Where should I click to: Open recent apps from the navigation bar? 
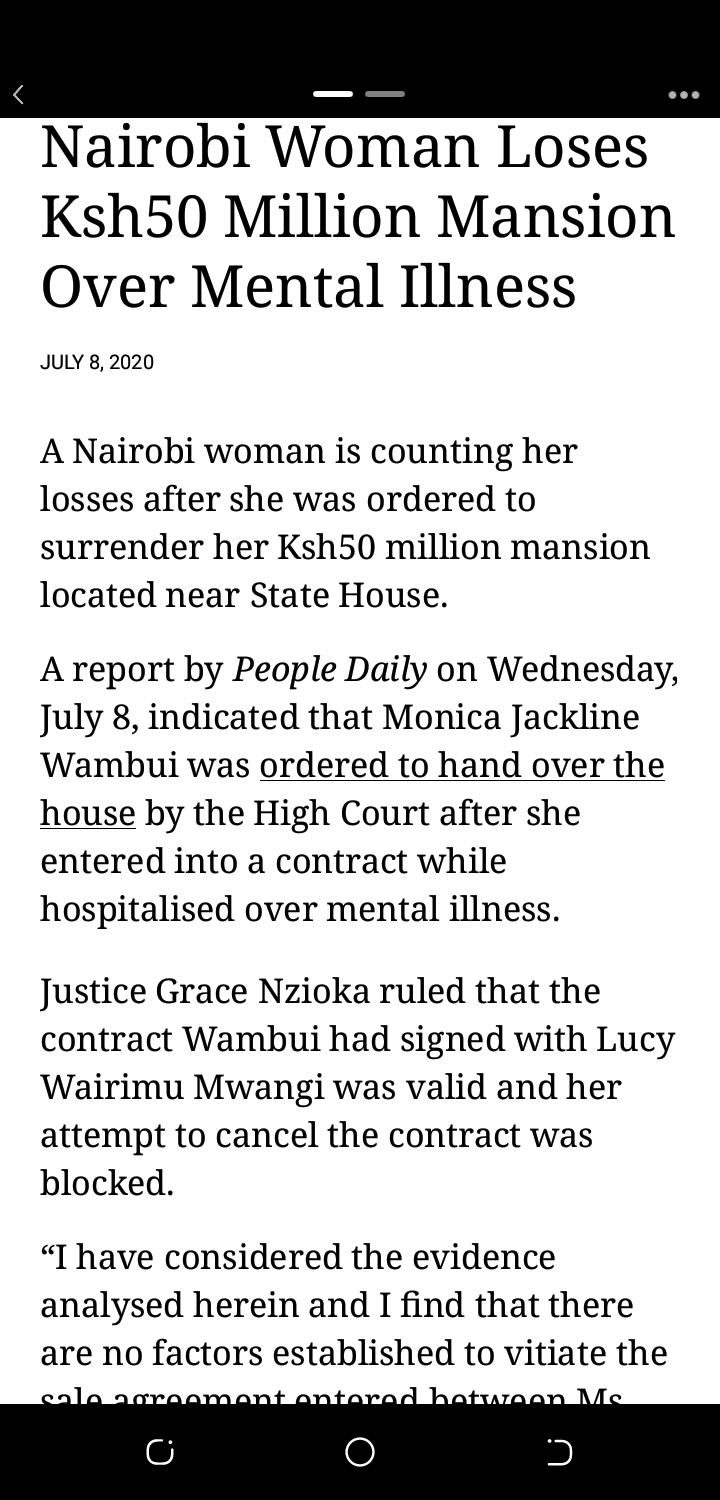coord(160,1452)
